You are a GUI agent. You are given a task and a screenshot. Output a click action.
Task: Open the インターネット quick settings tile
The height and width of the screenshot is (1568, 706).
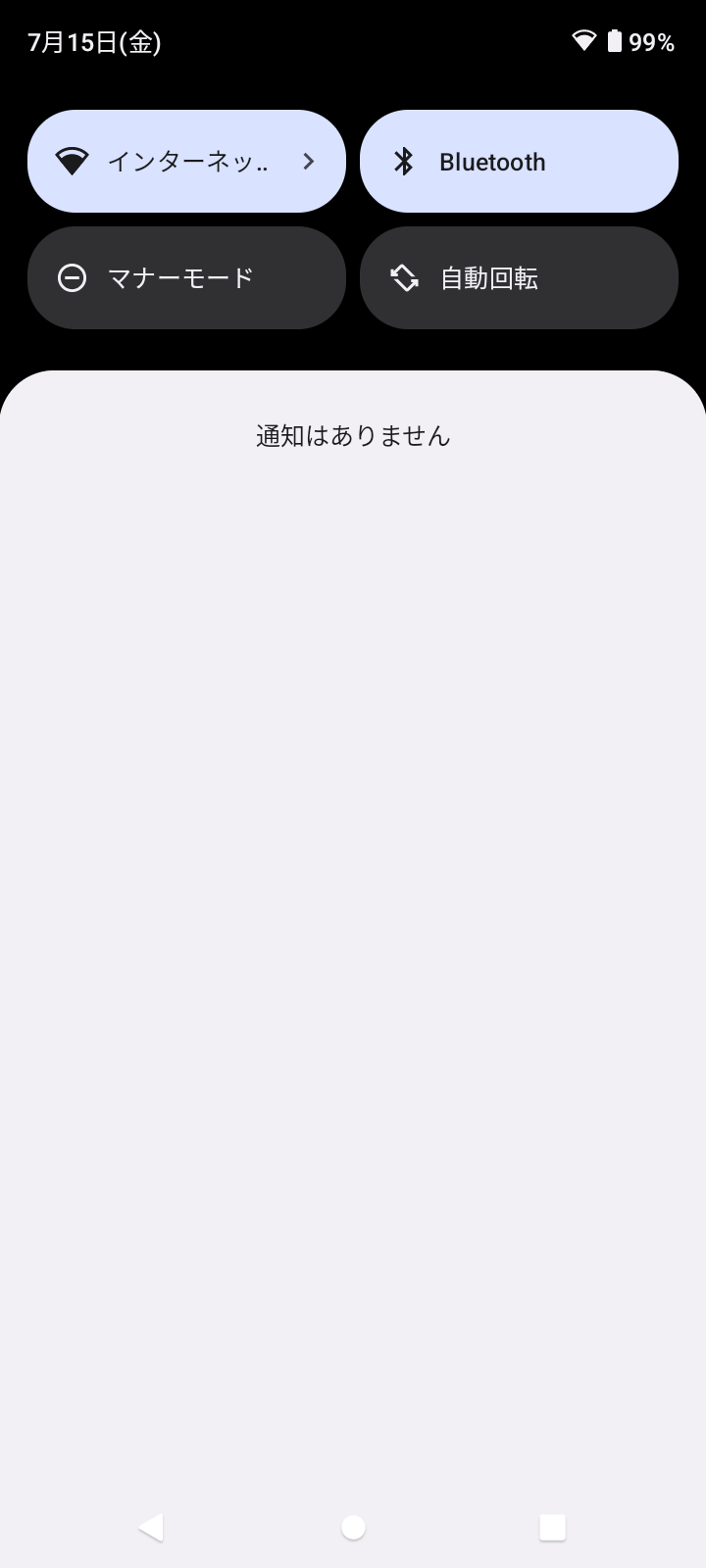point(186,162)
